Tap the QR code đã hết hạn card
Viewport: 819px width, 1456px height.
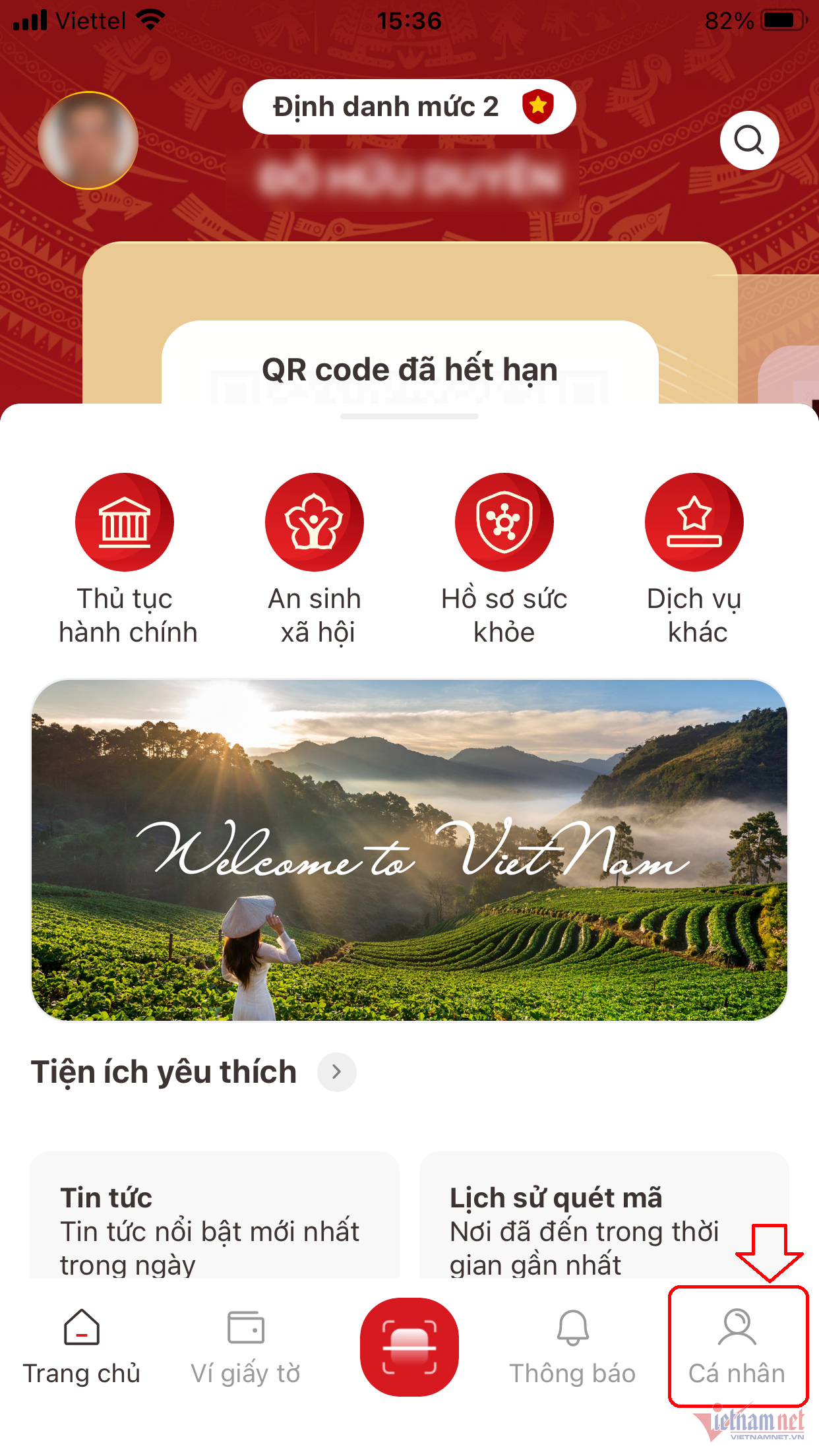coord(409,368)
